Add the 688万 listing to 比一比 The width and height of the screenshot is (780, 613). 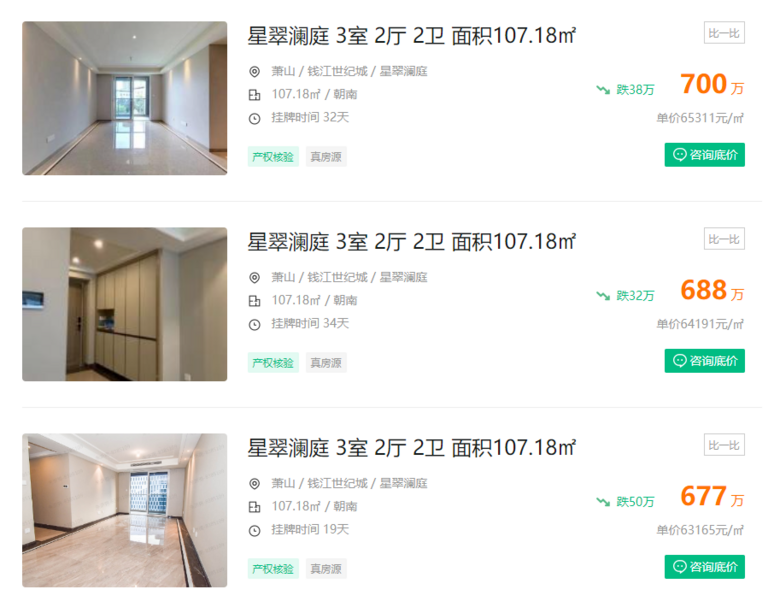pyautogui.click(x=724, y=239)
